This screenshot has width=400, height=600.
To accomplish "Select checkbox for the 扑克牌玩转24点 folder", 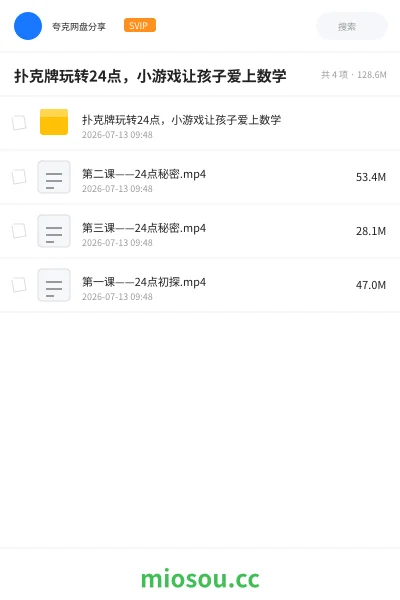I will click(19, 123).
